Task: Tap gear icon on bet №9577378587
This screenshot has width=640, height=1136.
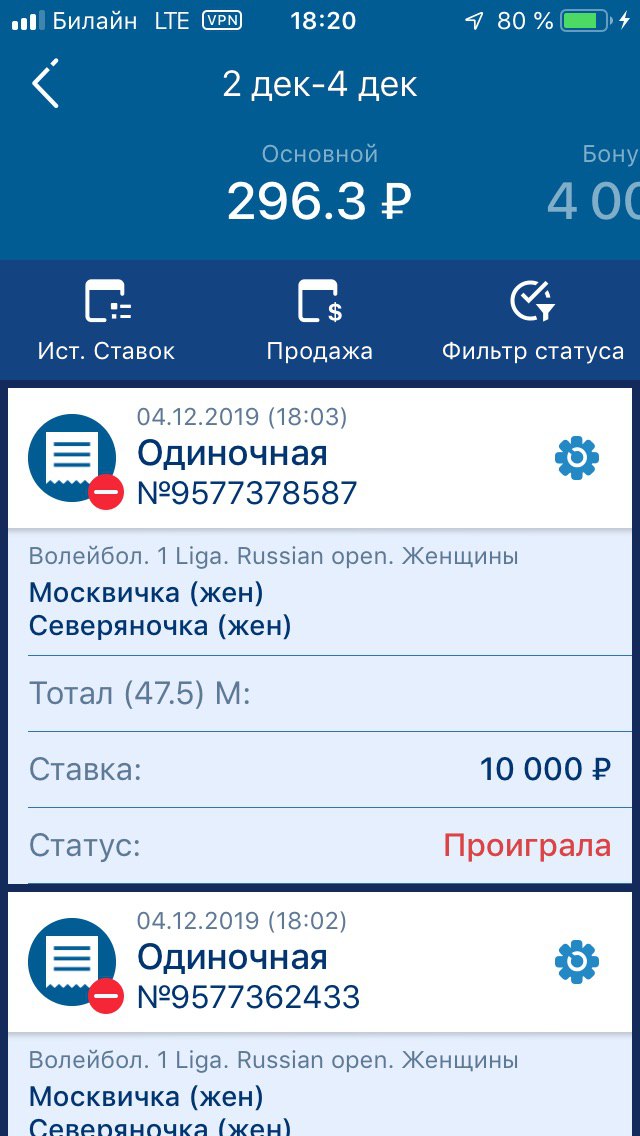Action: 577,457
